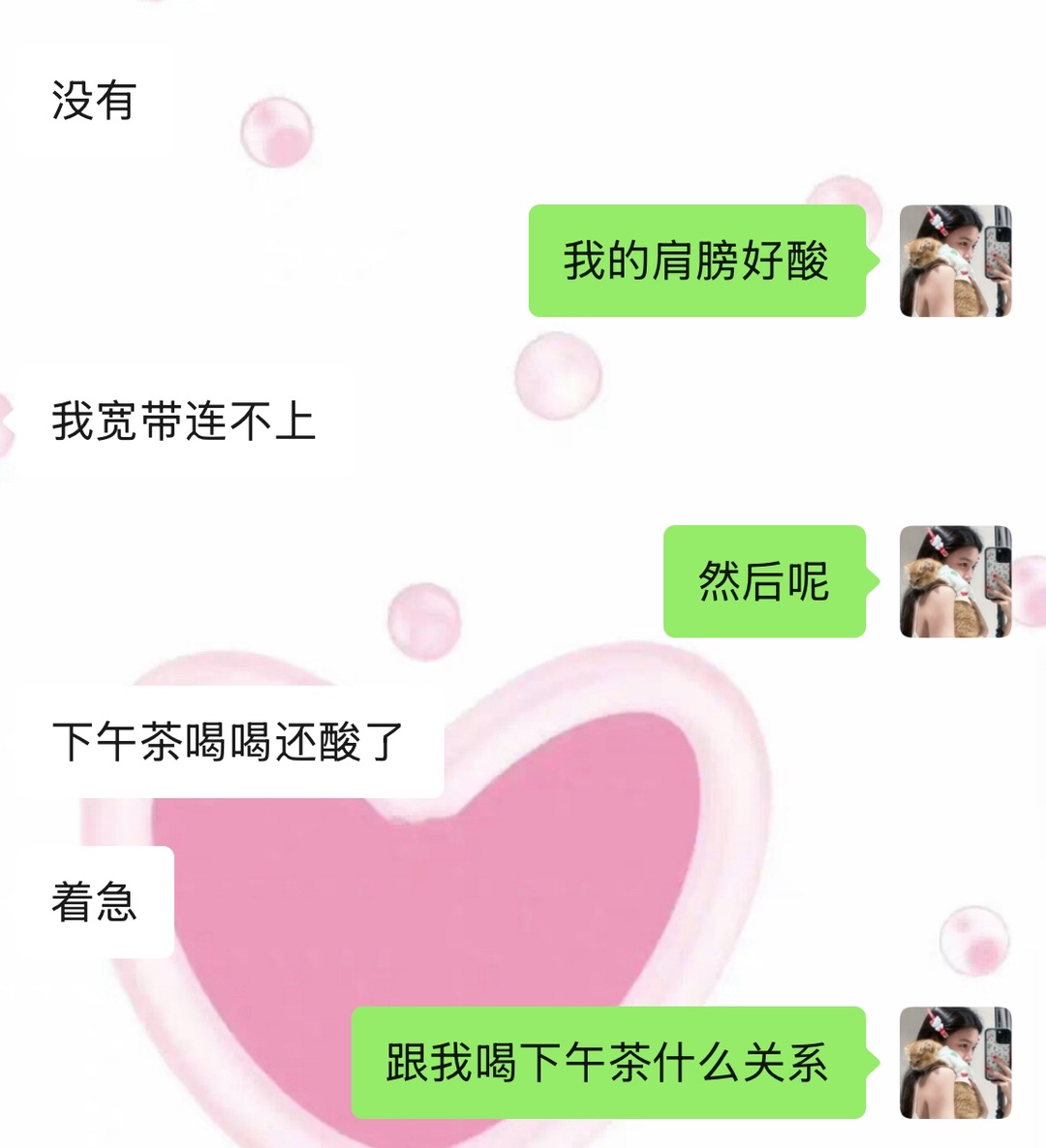Tap the avatar next to 然后呢
Screen dimensions: 1046x1148
[x=955, y=581]
